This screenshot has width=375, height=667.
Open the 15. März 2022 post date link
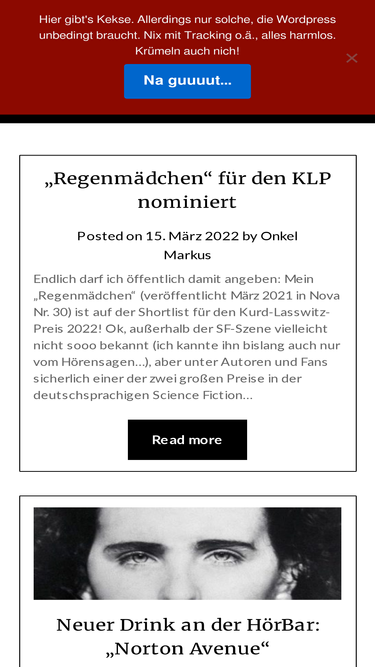(192, 236)
